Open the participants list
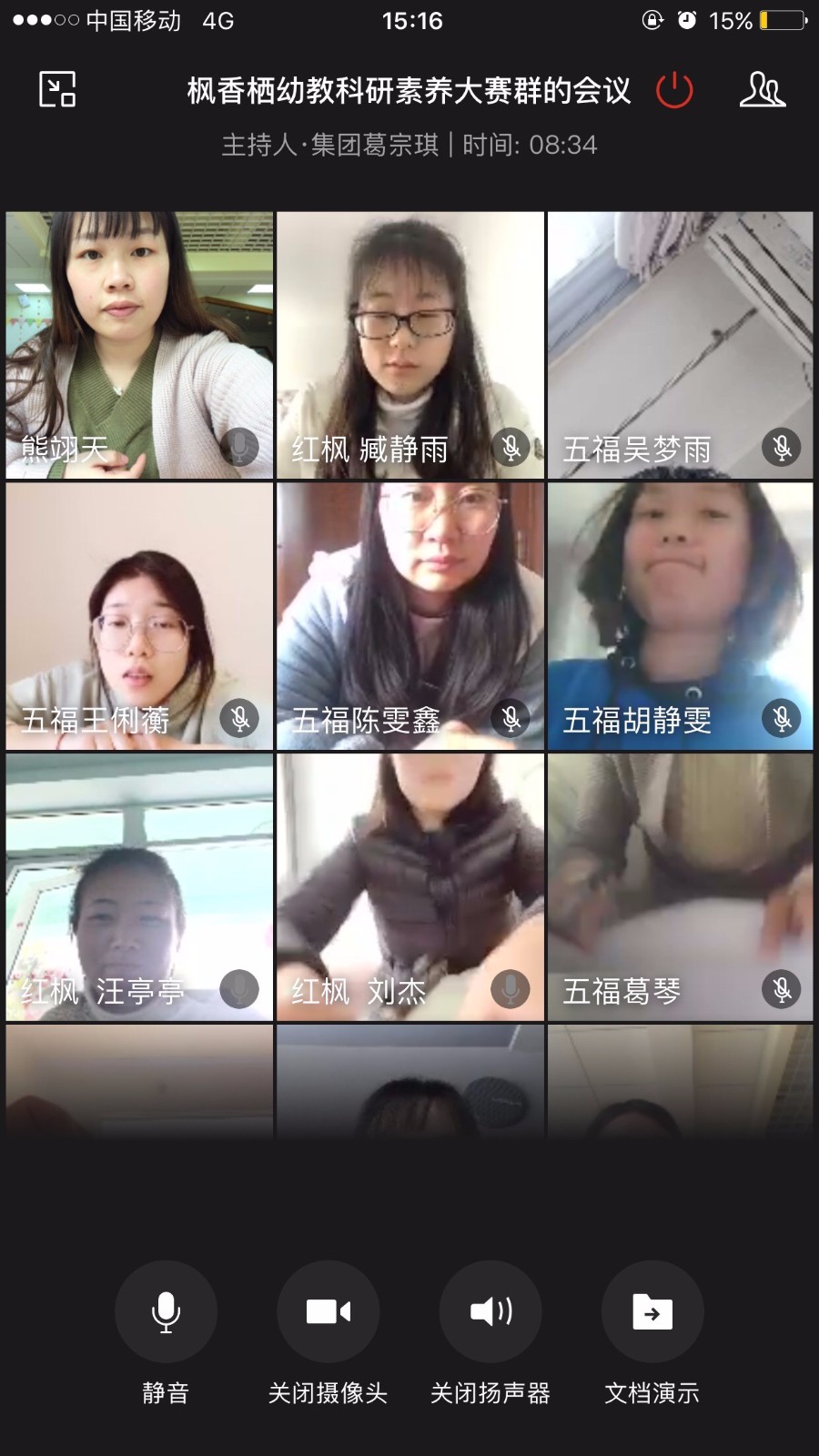The width and height of the screenshot is (819, 1456). 762,90
